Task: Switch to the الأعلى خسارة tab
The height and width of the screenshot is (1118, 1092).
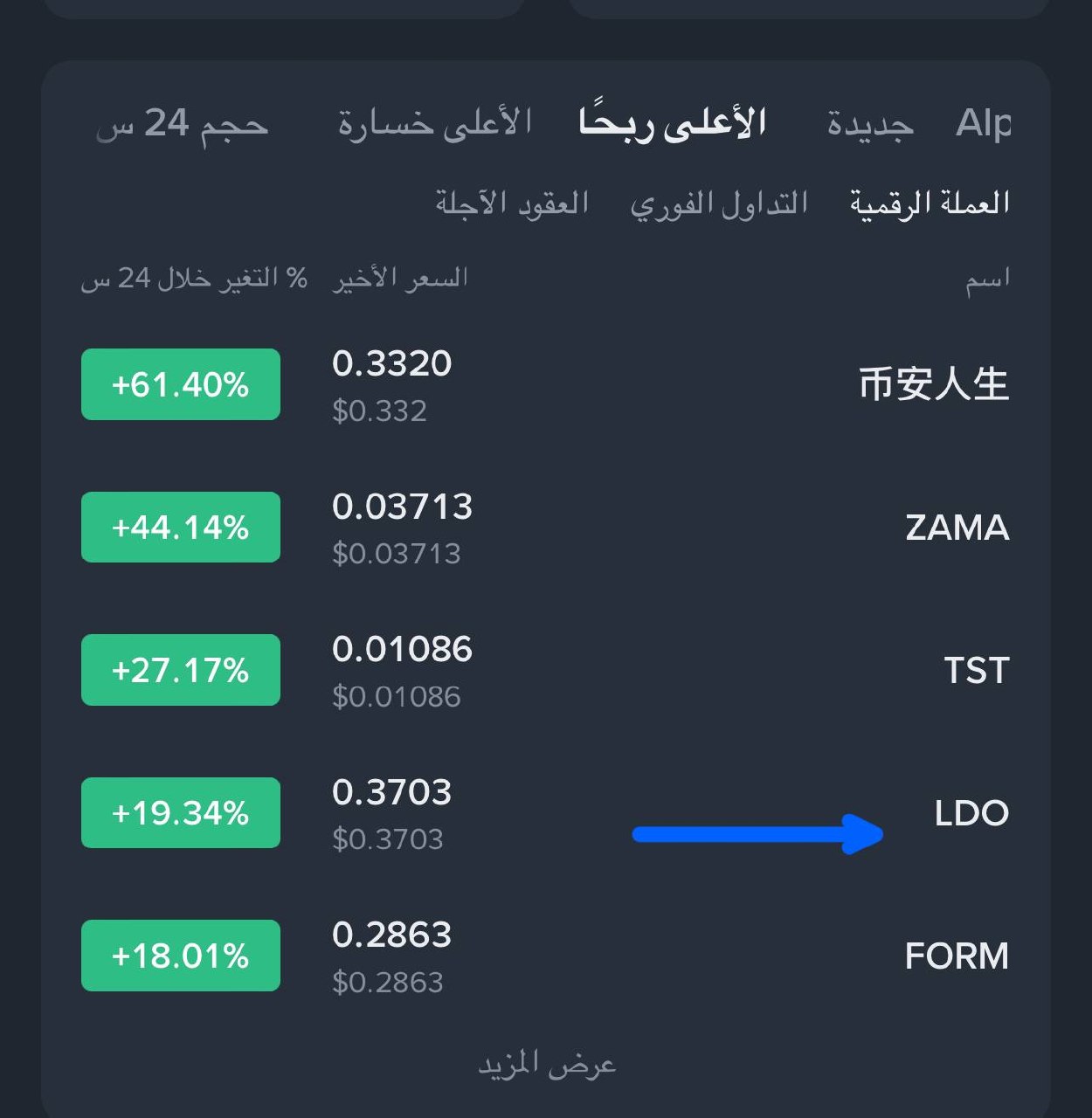Action: point(435,123)
